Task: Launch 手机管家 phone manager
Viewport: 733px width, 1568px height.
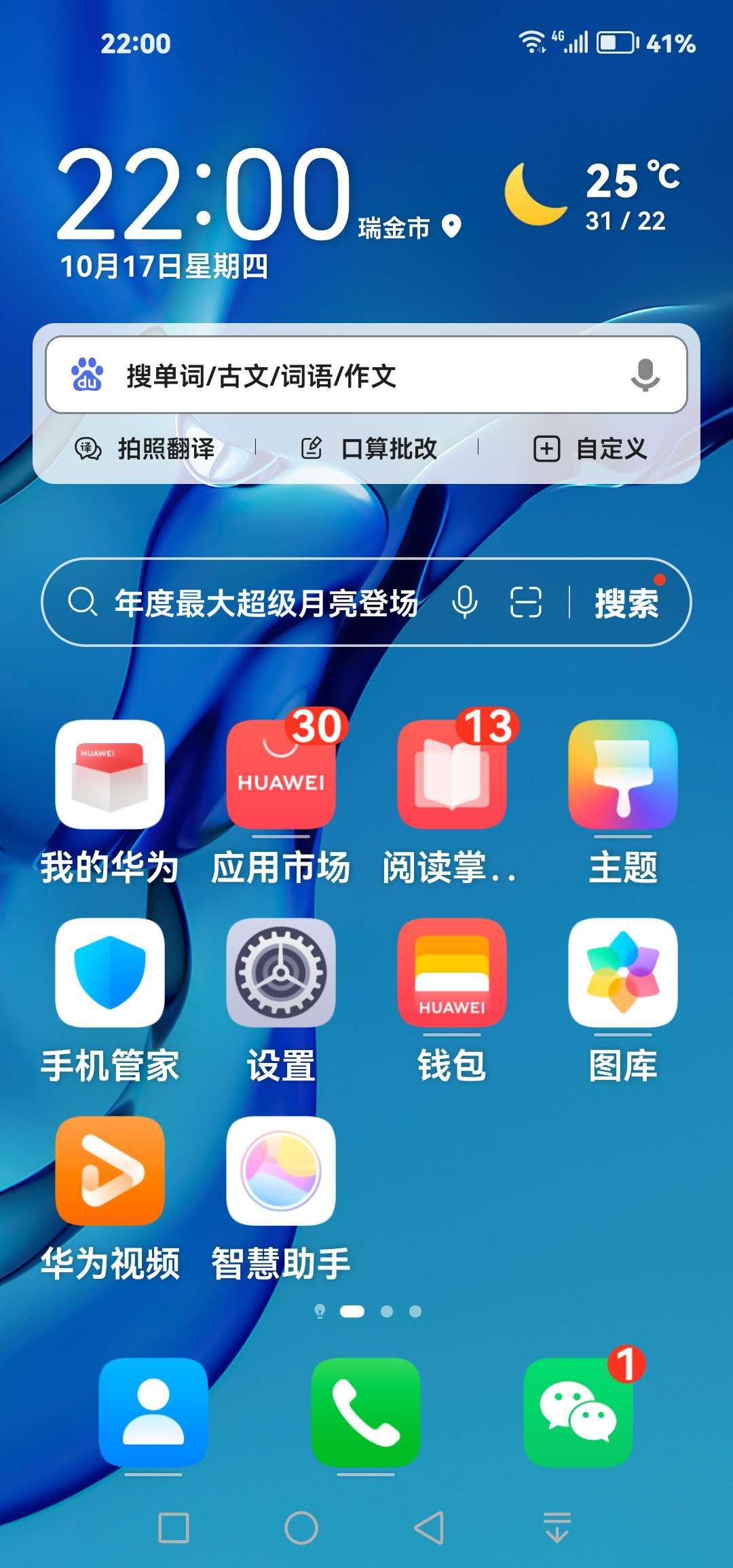Action: click(110, 973)
